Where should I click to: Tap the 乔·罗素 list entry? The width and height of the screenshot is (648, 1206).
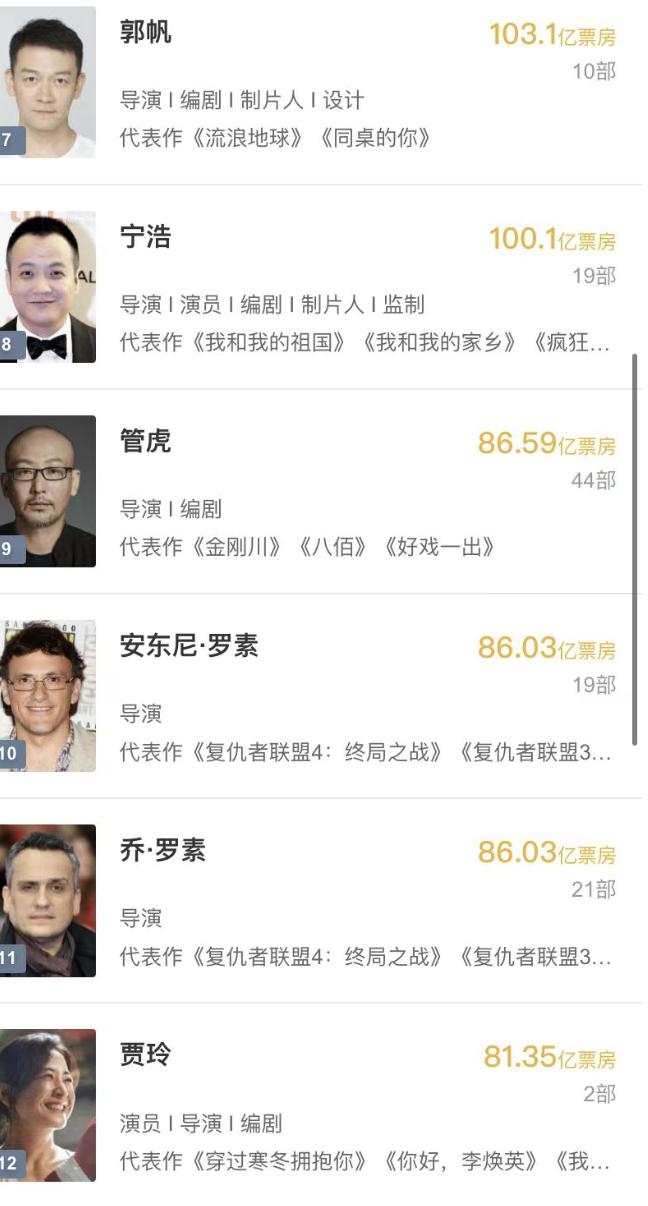(162, 851)
